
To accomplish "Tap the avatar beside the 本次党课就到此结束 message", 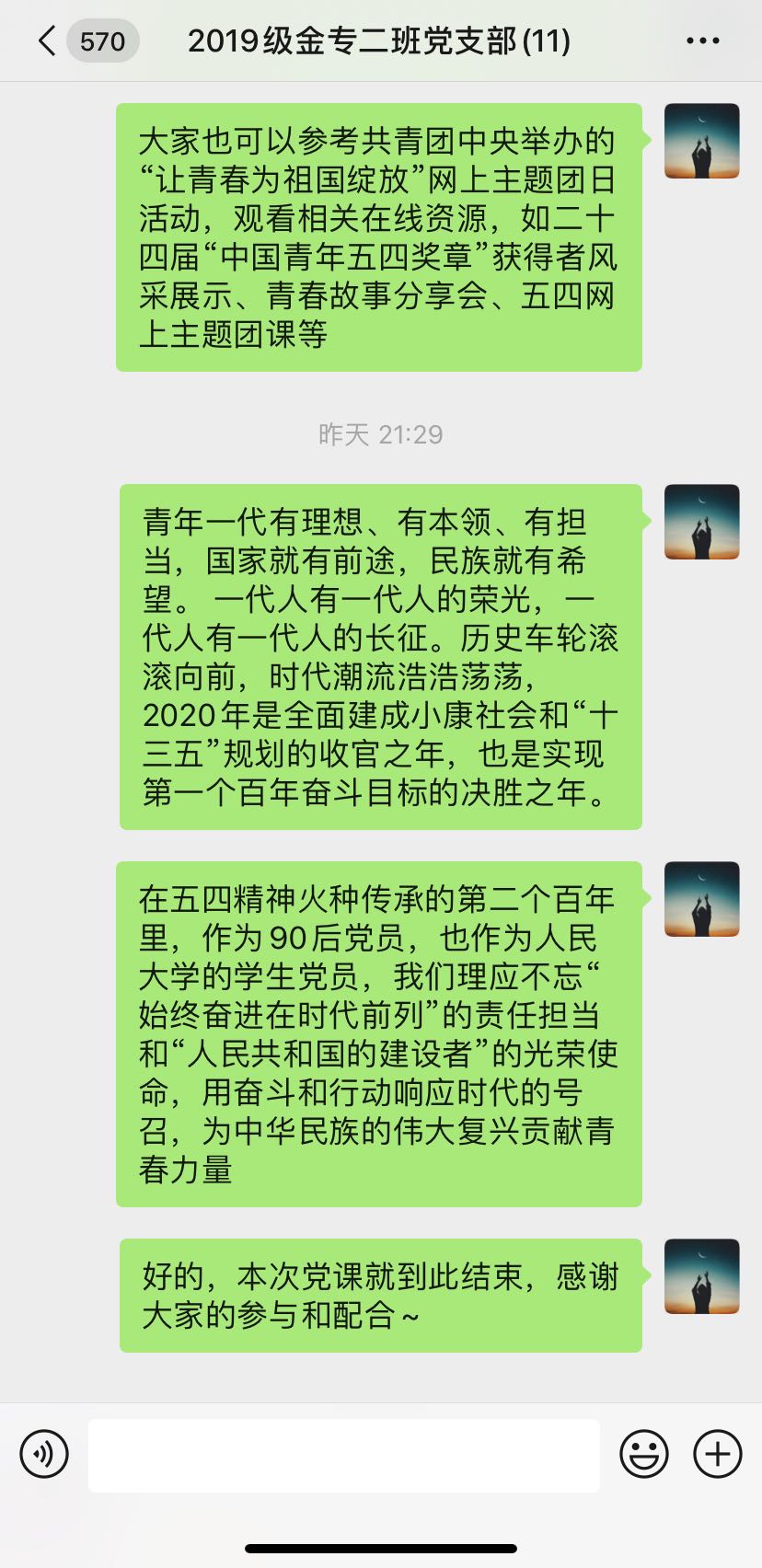I will (702, 1276).
